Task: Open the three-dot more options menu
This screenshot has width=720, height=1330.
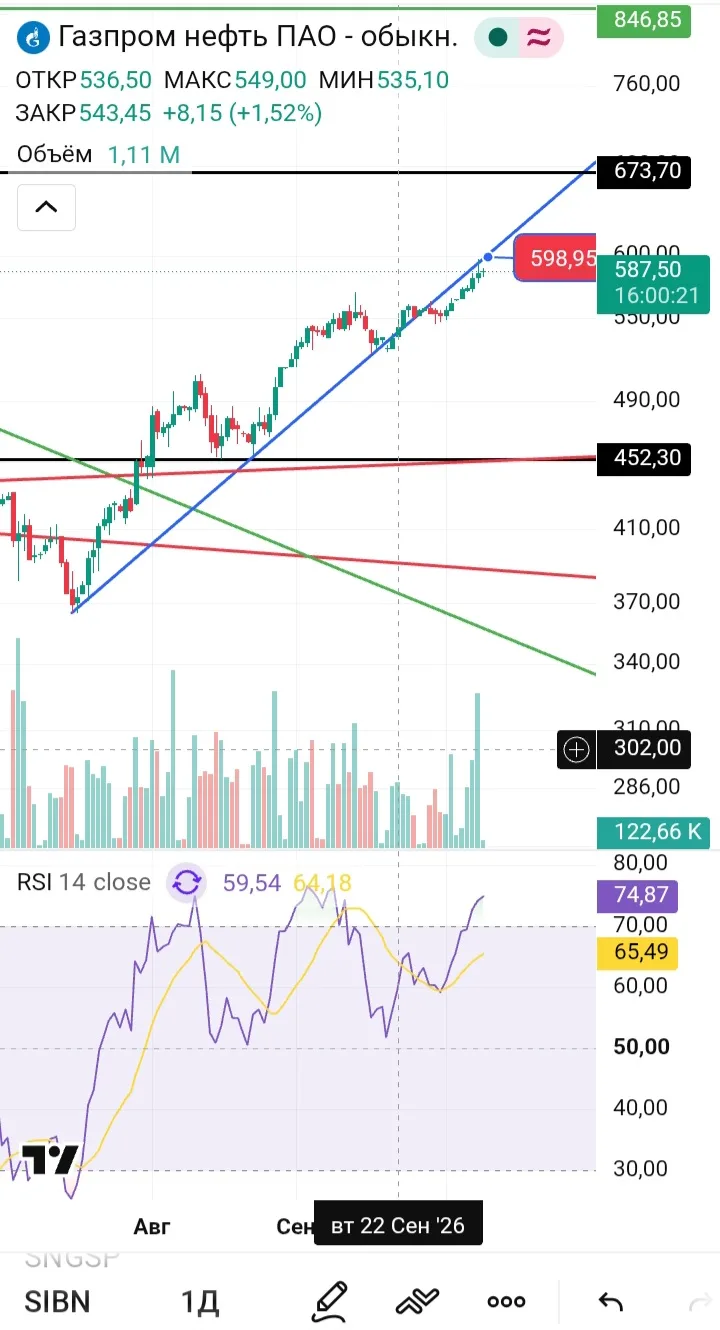Action: pyautogui.click(x=506, y=1301)
